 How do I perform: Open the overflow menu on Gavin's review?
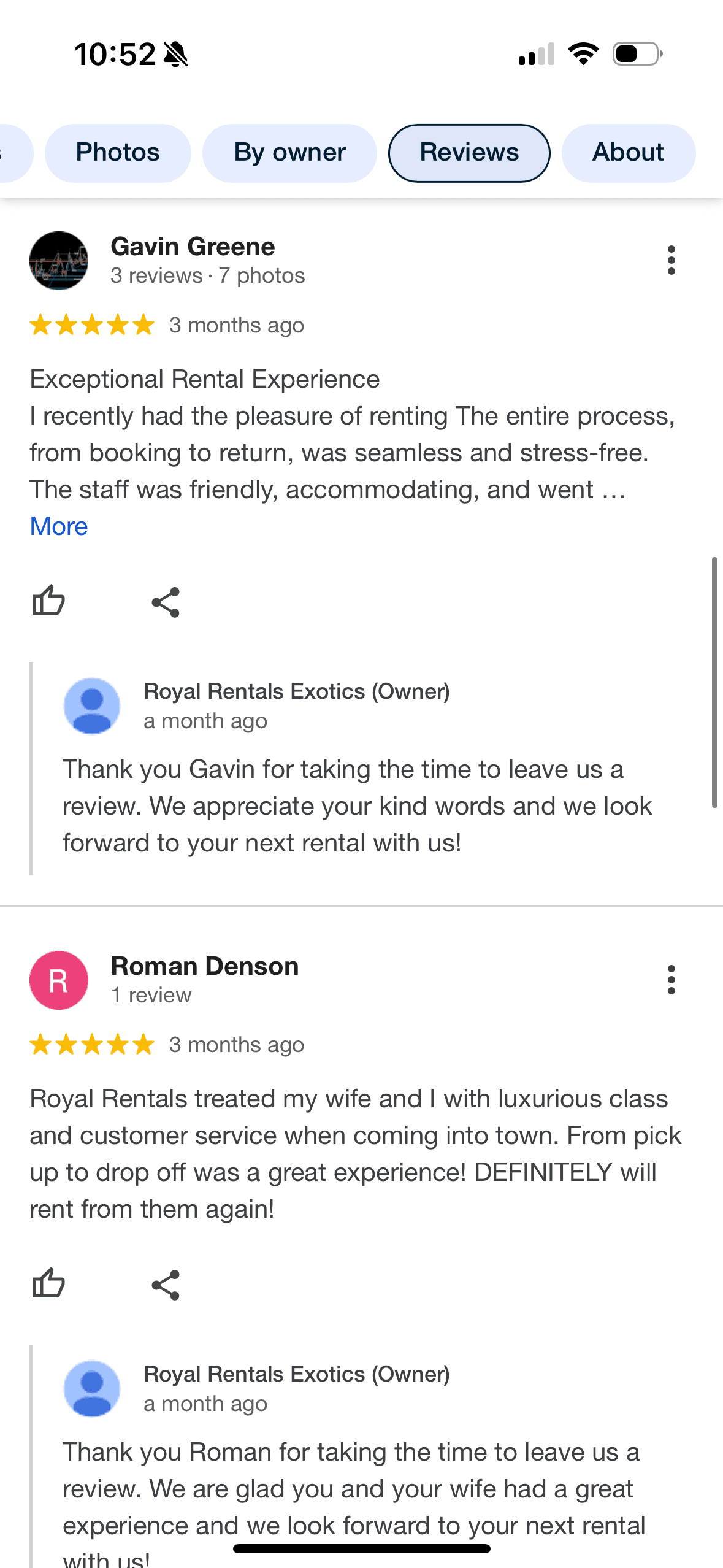671,260
